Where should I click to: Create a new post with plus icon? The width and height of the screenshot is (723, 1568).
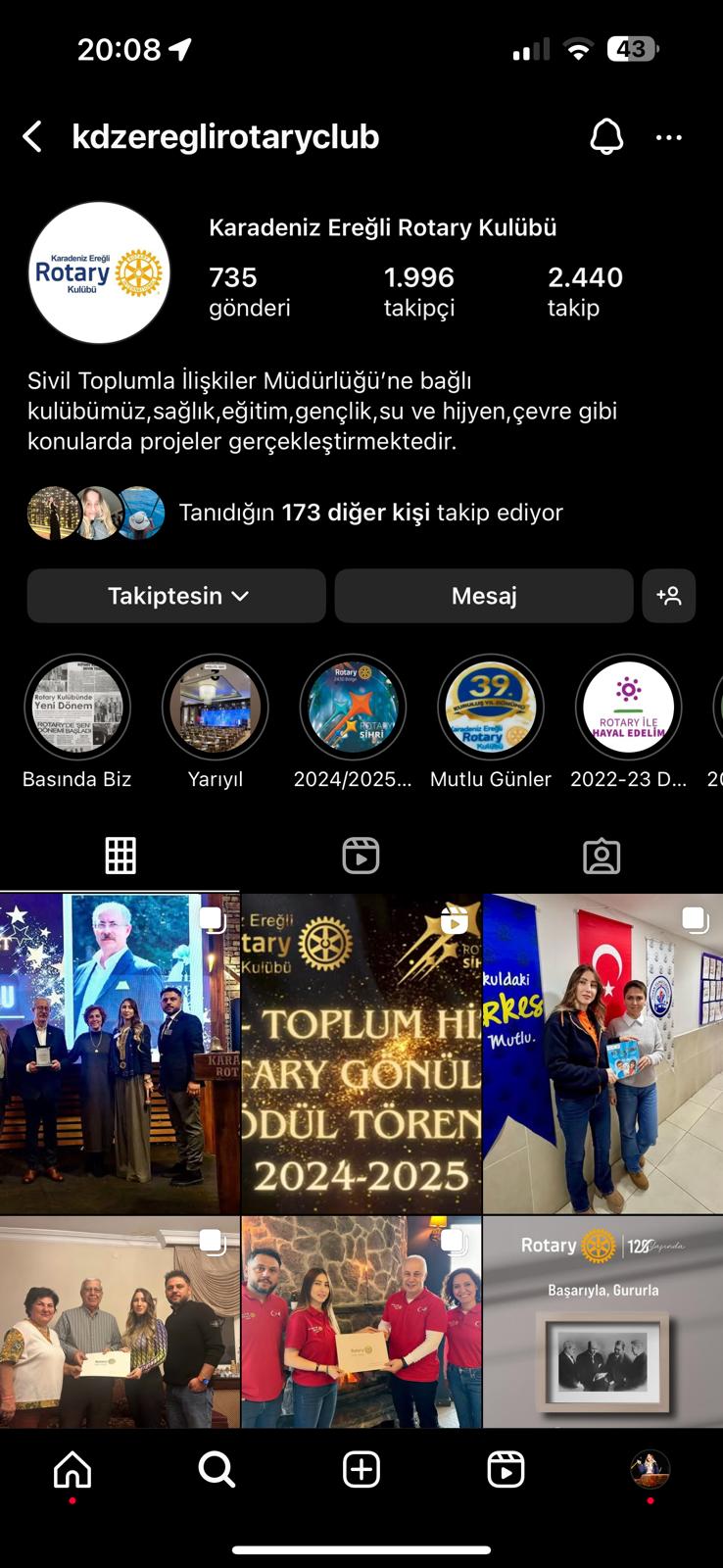pyautogui.click(x=361, y=1469)
